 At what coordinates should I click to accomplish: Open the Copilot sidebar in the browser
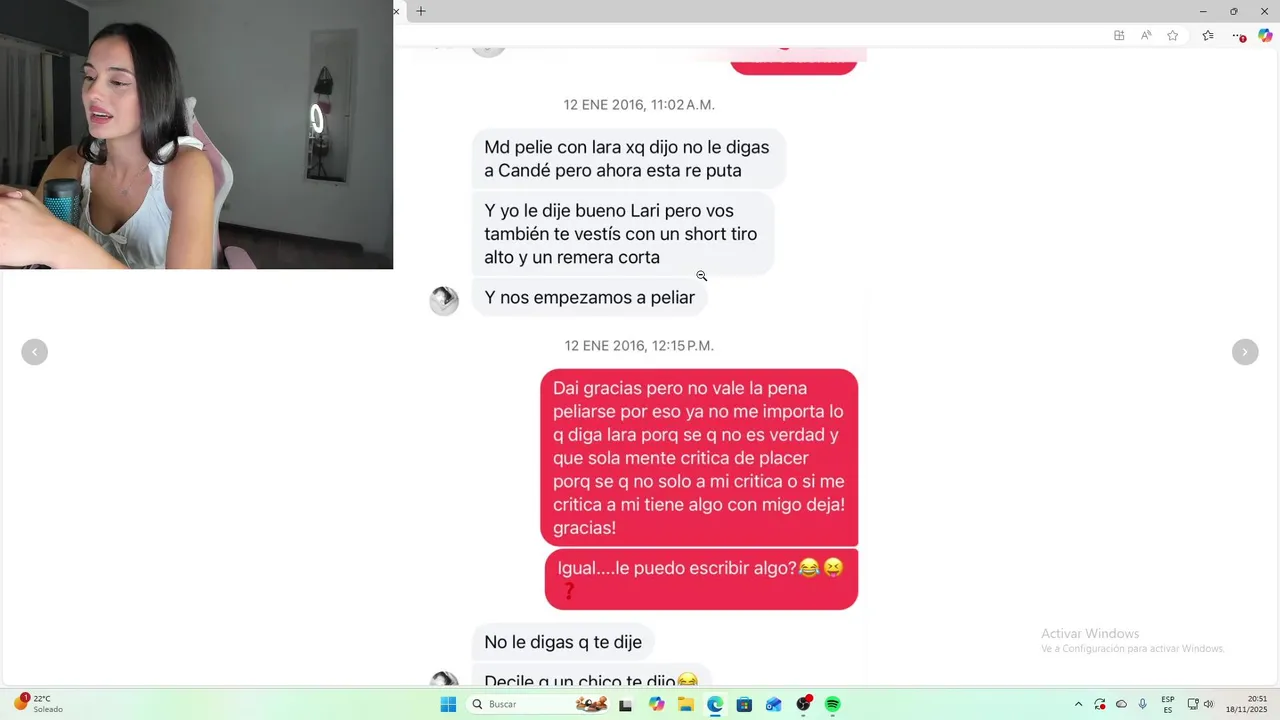[1265, 36]
